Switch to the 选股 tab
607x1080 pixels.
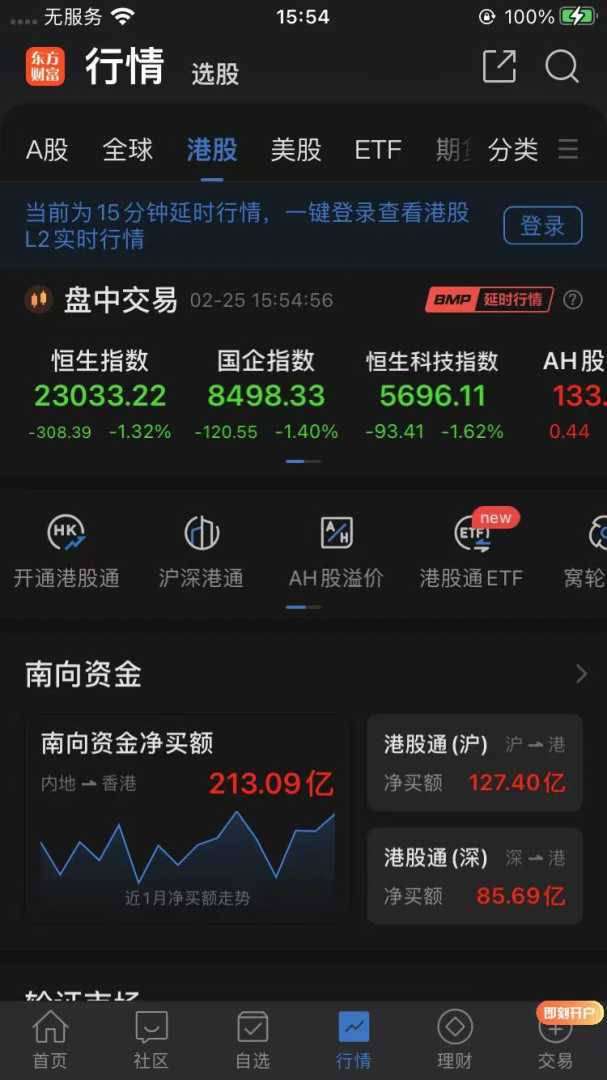pyautogui.click(x=215, y=73)
